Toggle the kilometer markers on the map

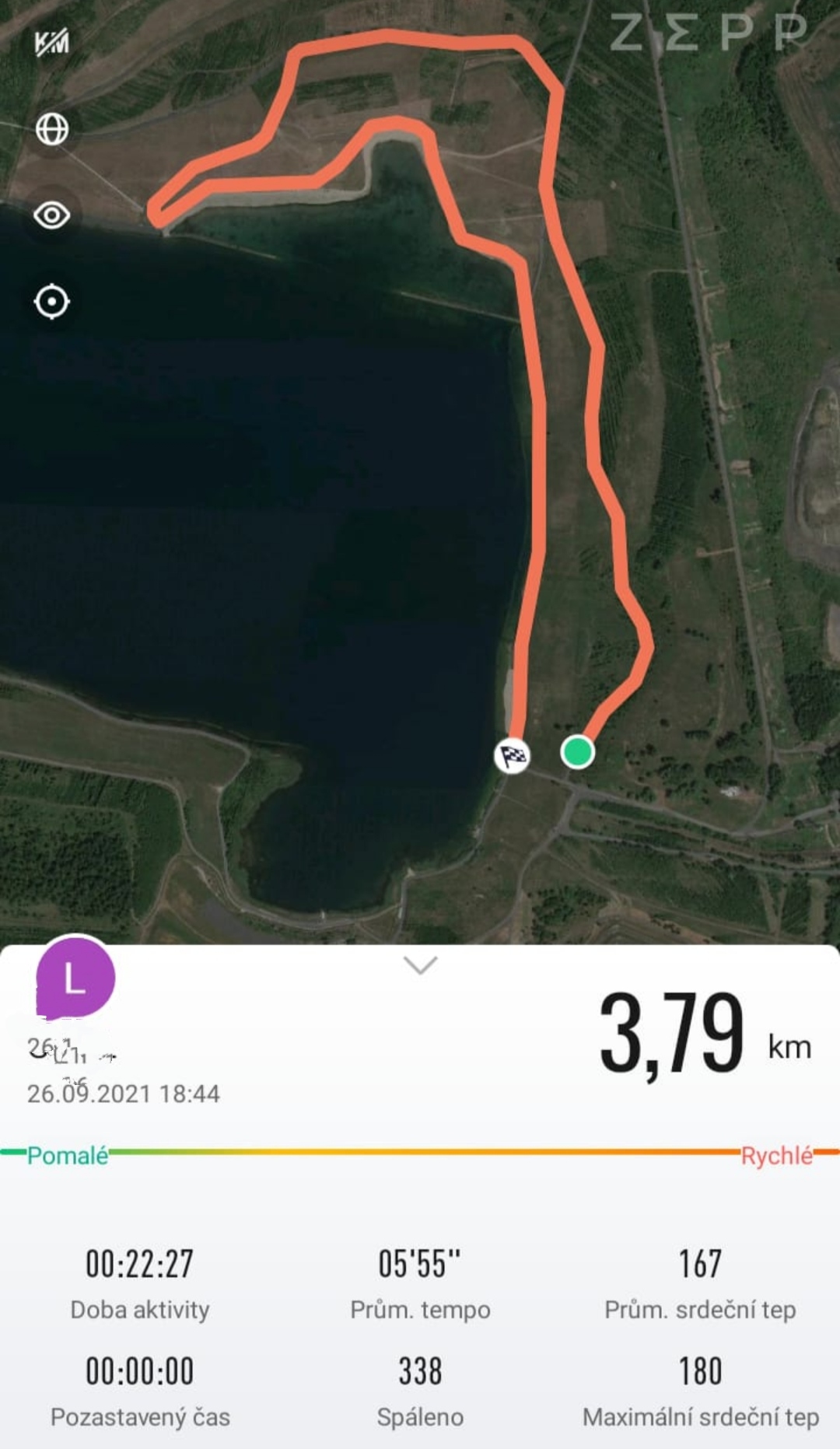(52, 42)
